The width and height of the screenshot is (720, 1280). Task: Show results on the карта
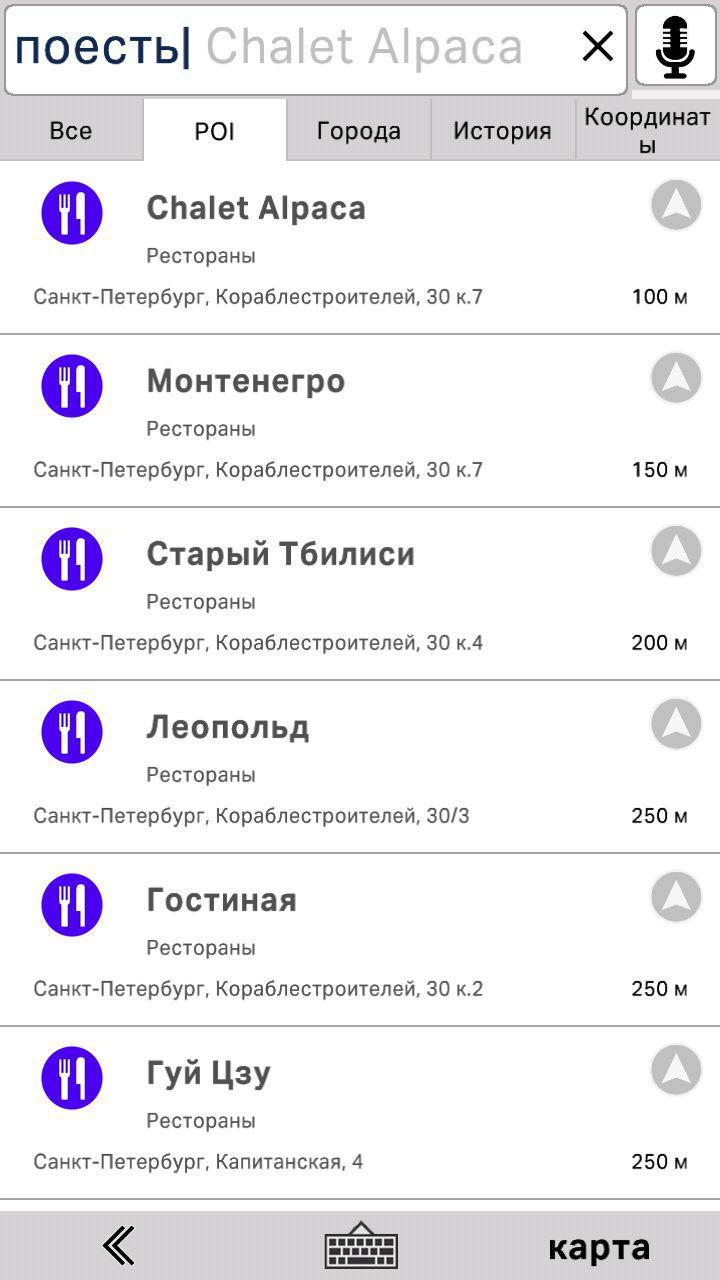[599, 1247]
